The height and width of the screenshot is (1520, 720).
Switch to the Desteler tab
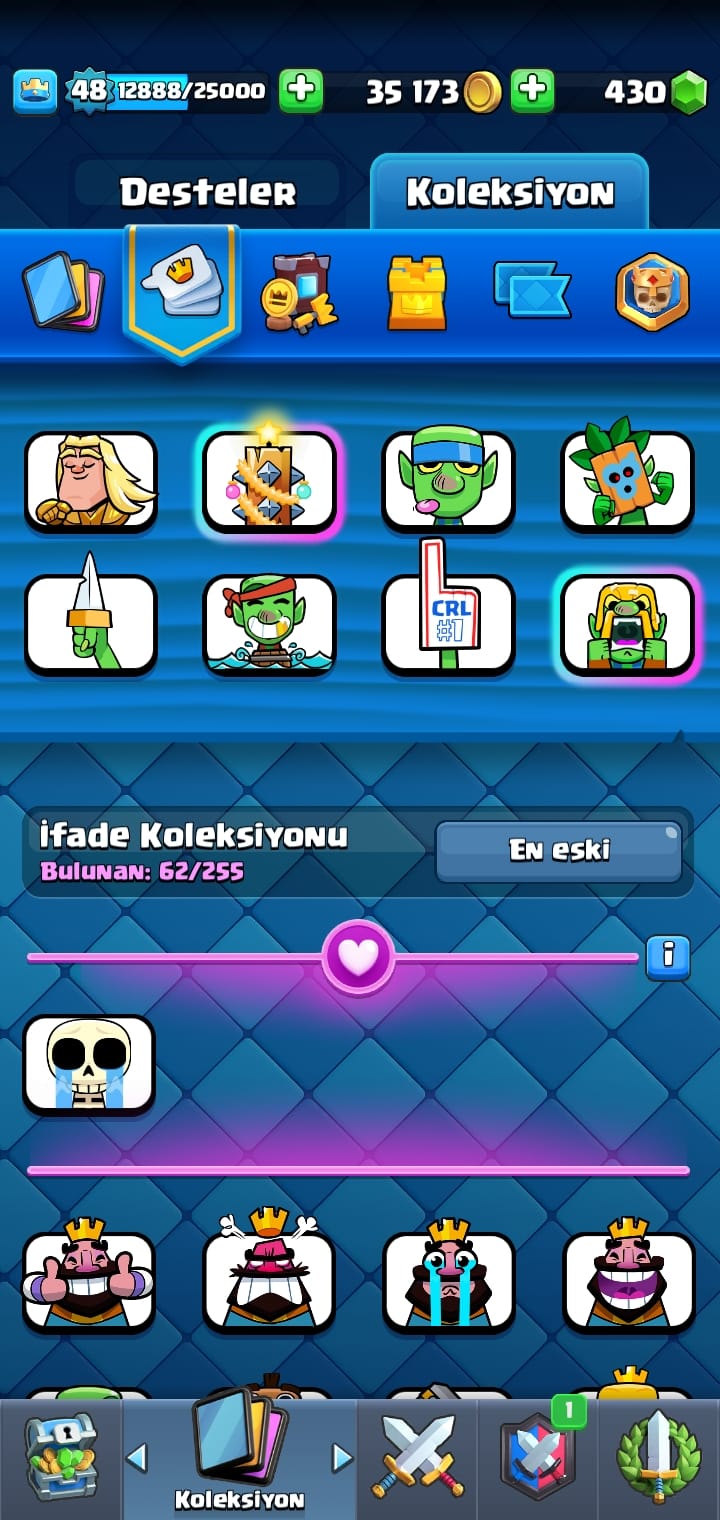[207, 192]
